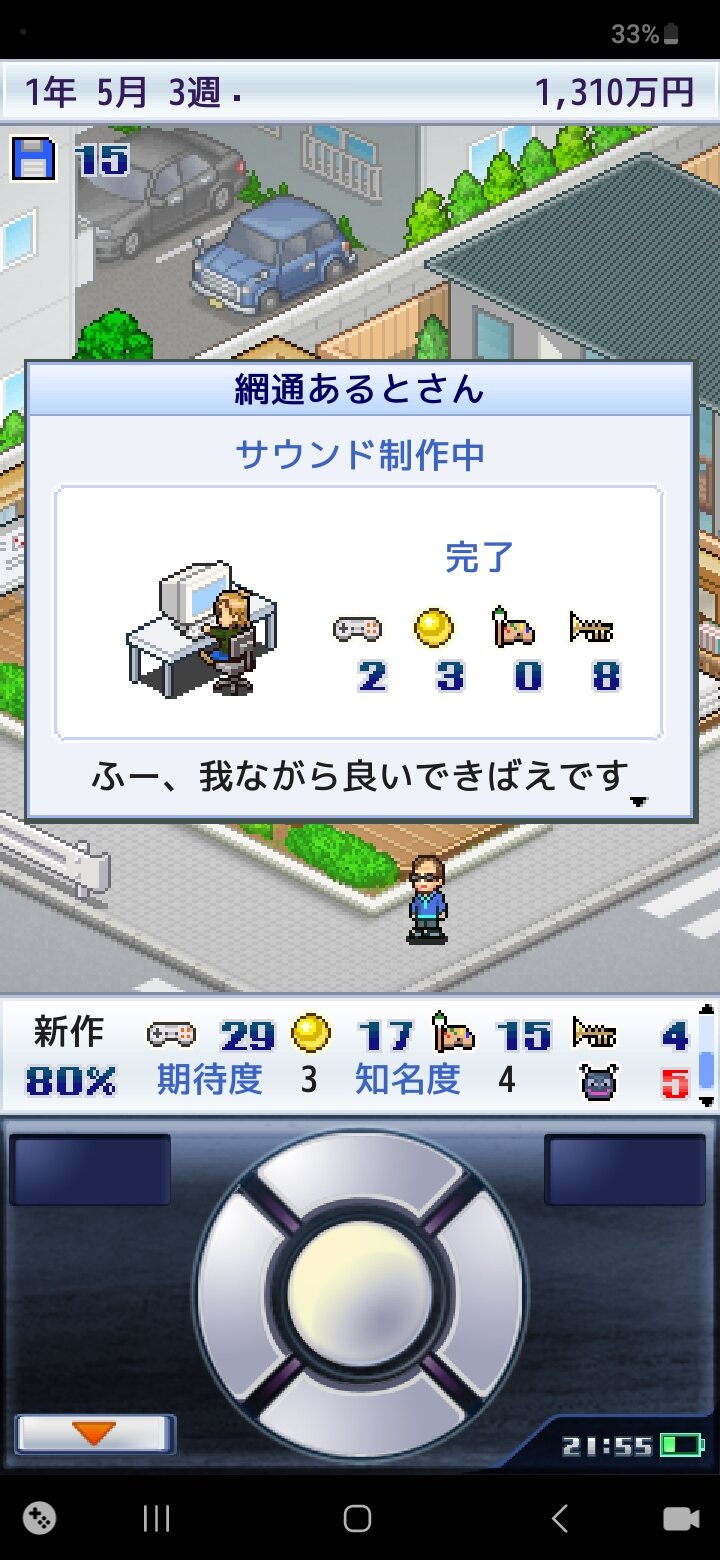This screenshot has width=720, height=1560.
Task: Advance the 網通あるとさん dialog message
Action: 638,800
